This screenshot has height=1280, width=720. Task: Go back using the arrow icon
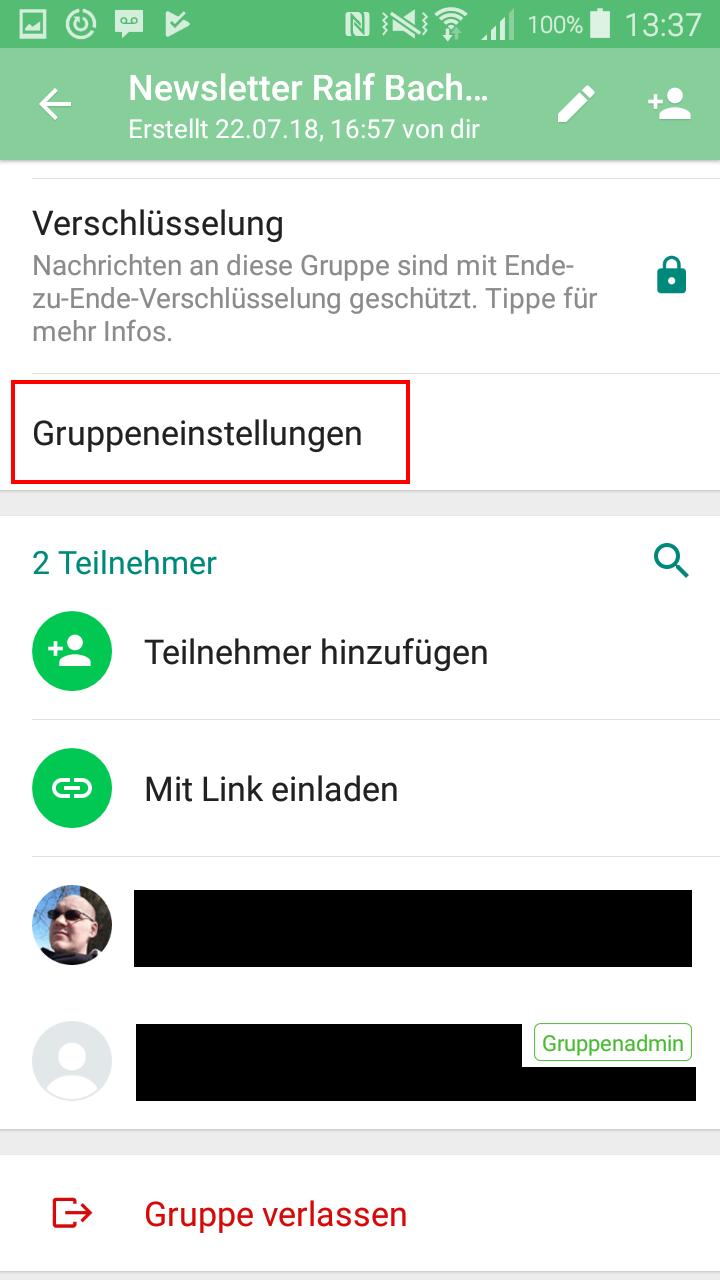(x=55, y=105)
